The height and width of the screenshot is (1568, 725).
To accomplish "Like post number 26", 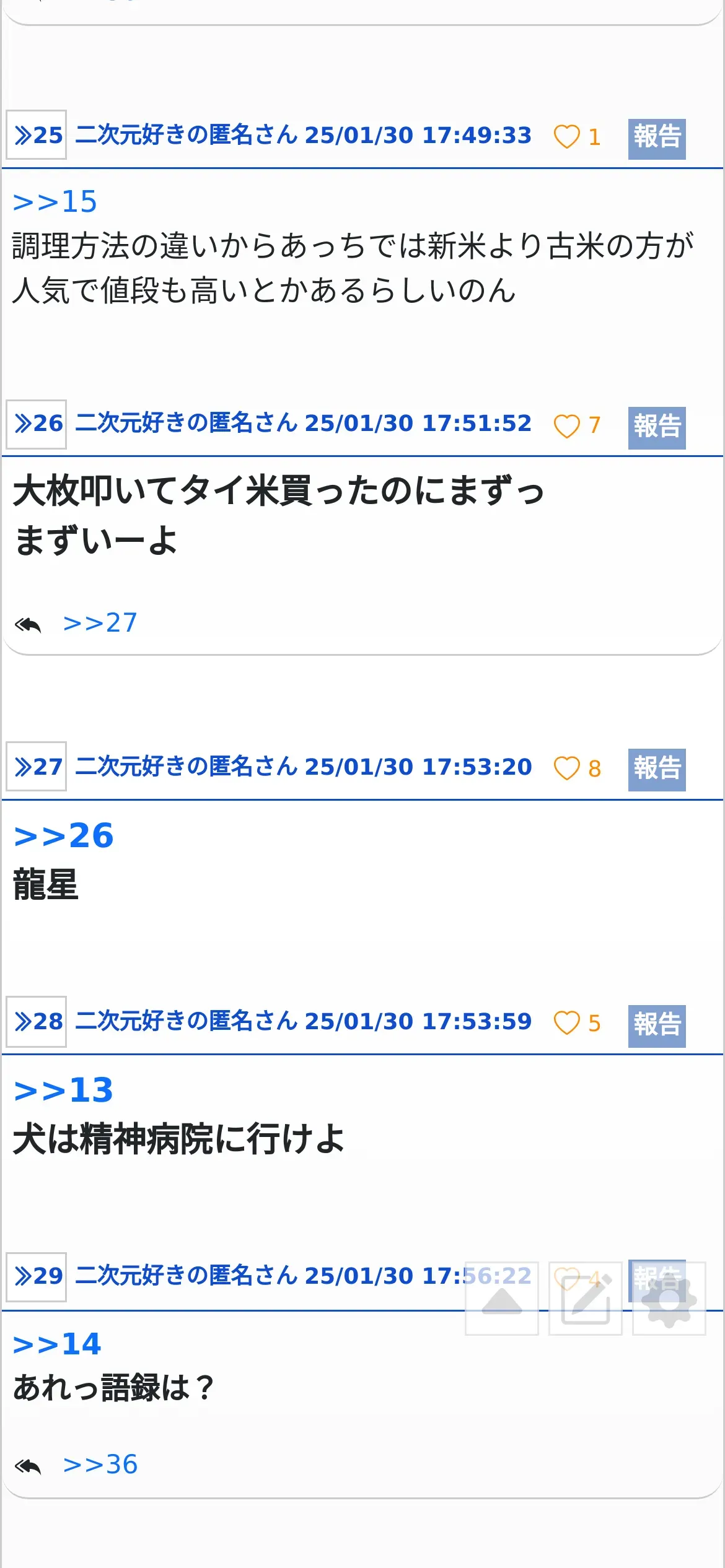I will coord(566,426).
